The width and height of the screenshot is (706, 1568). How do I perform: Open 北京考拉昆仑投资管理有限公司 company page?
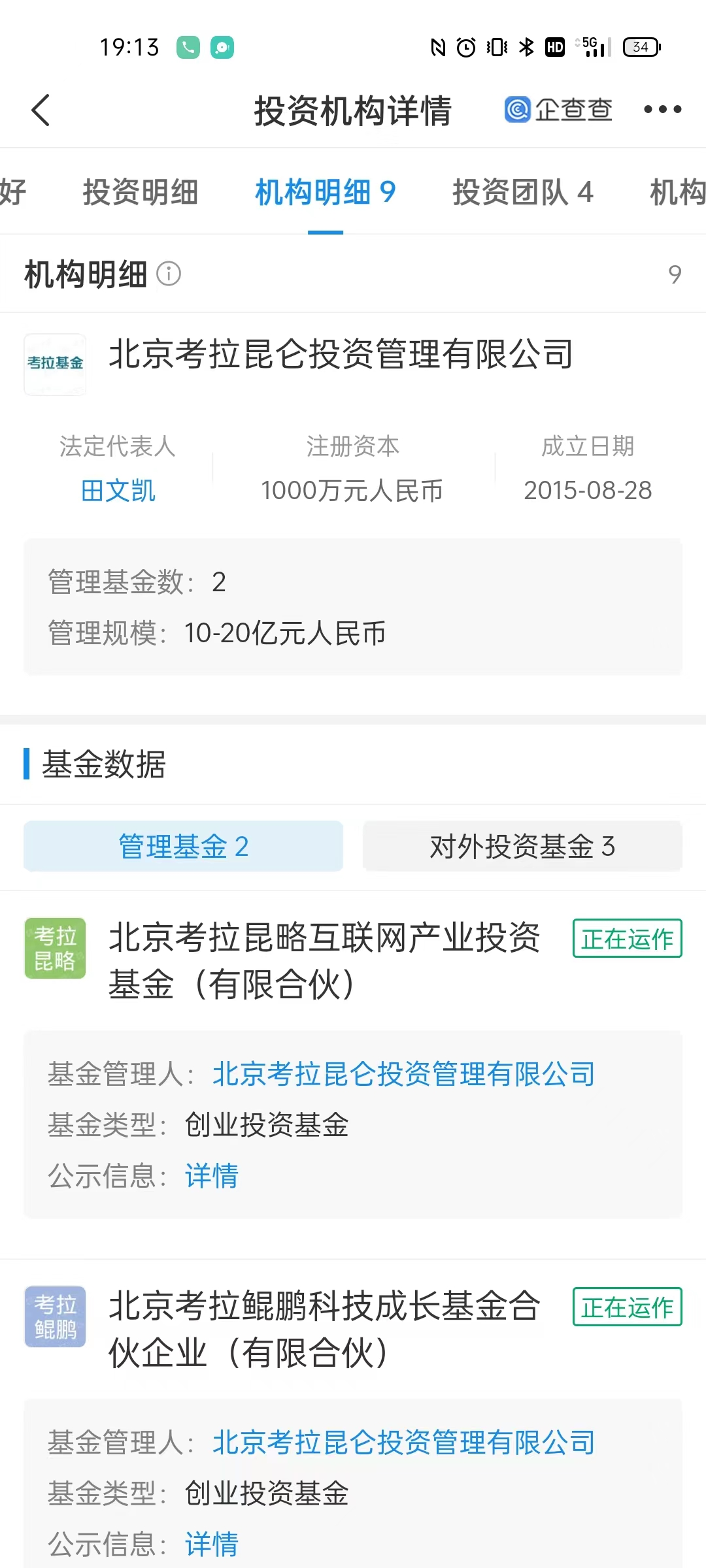[x=340, y=354]
